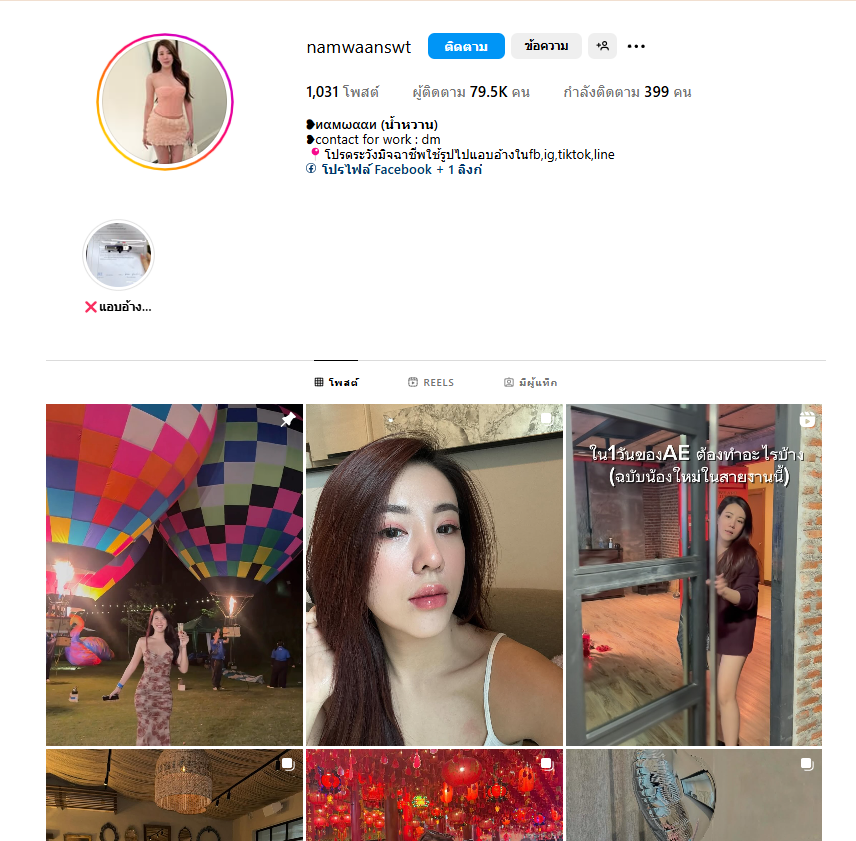Select the โพสต์ posts tab
Image resolution: width=856 pixels, height=841 pixels.
pos(336,382)
